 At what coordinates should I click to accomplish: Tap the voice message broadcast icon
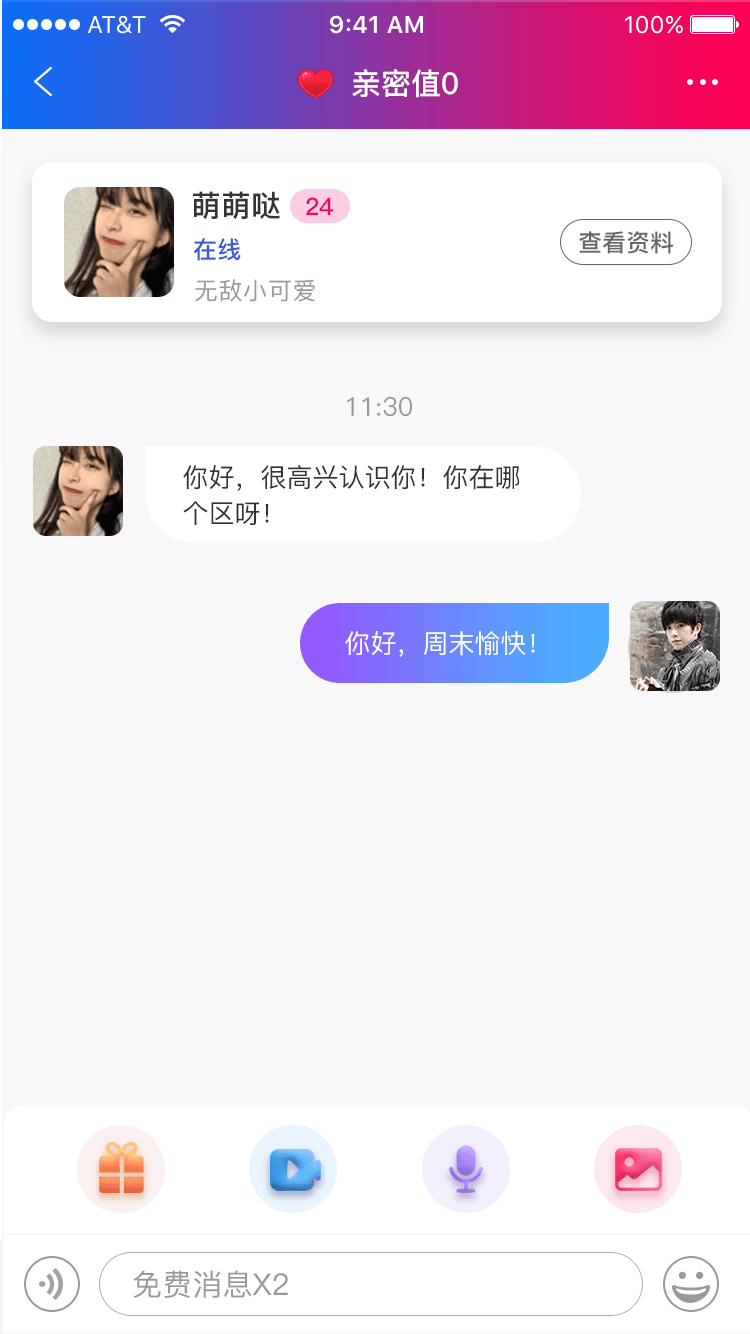[52, 1283]
